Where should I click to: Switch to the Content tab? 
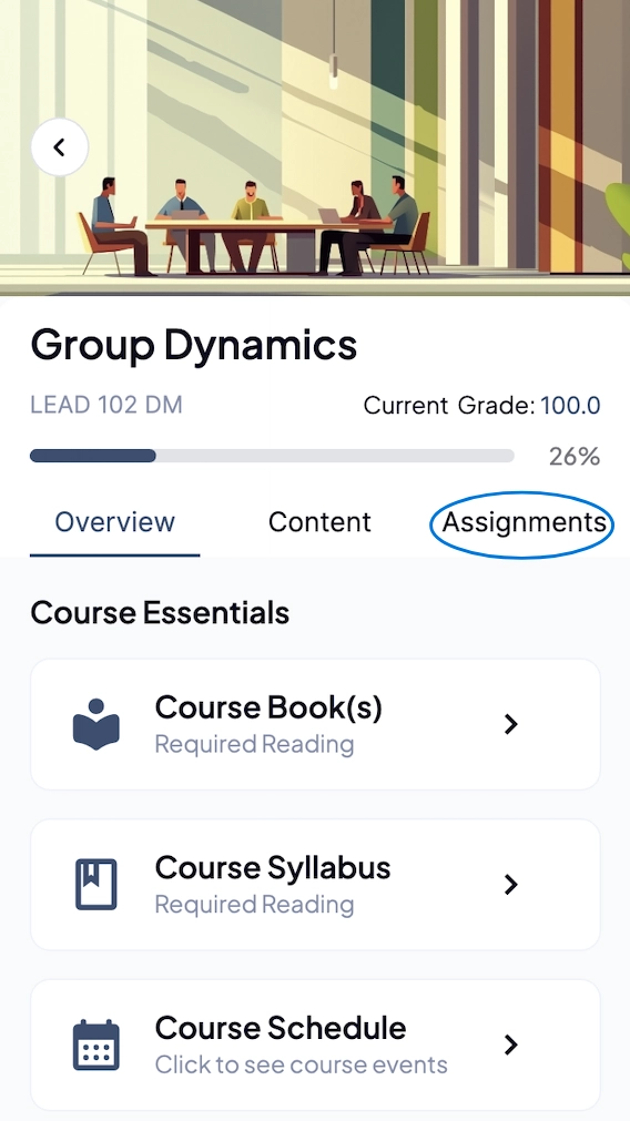pos(319,522)
